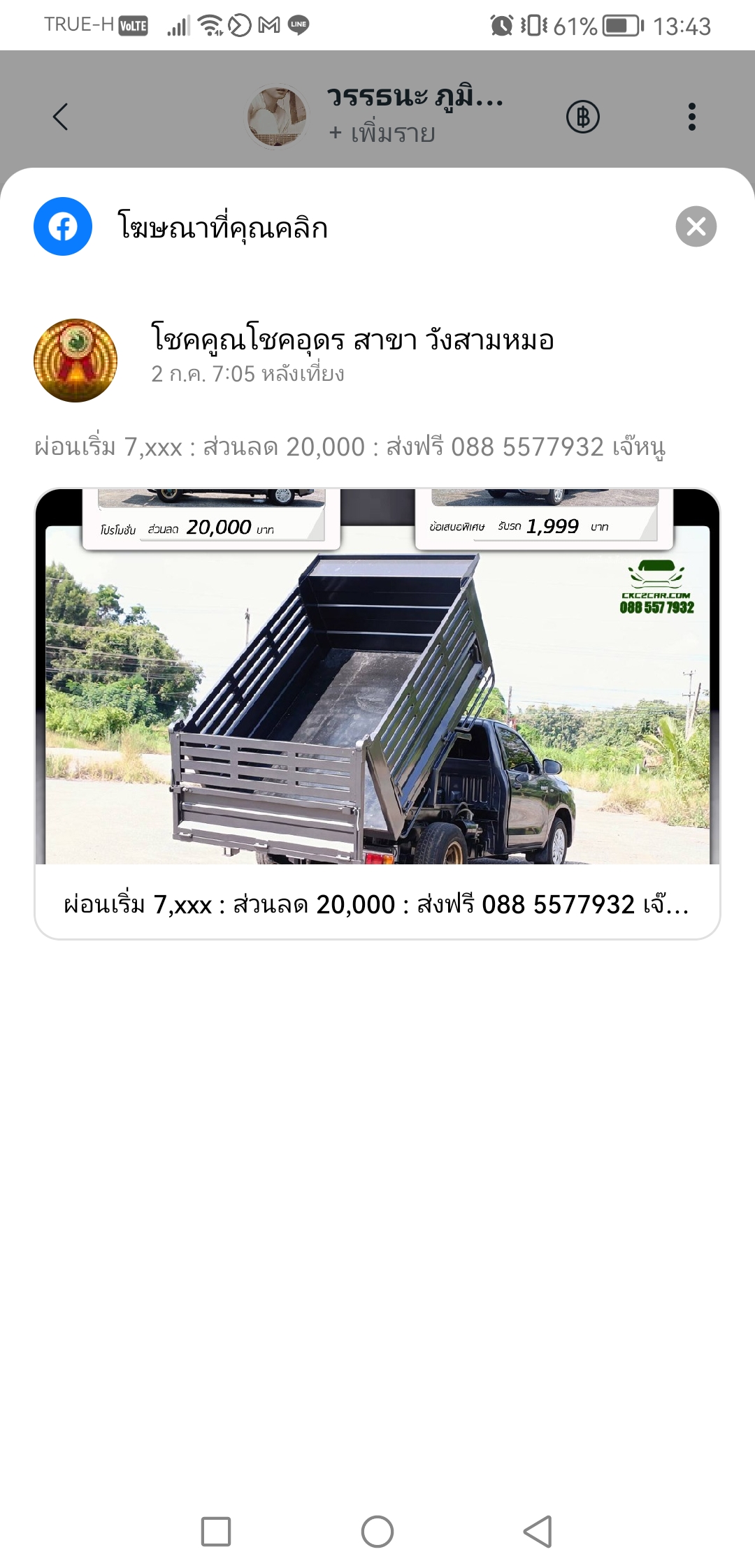Tap the system home button
The image size is (755, 1568).
(x=377, y=1532)
